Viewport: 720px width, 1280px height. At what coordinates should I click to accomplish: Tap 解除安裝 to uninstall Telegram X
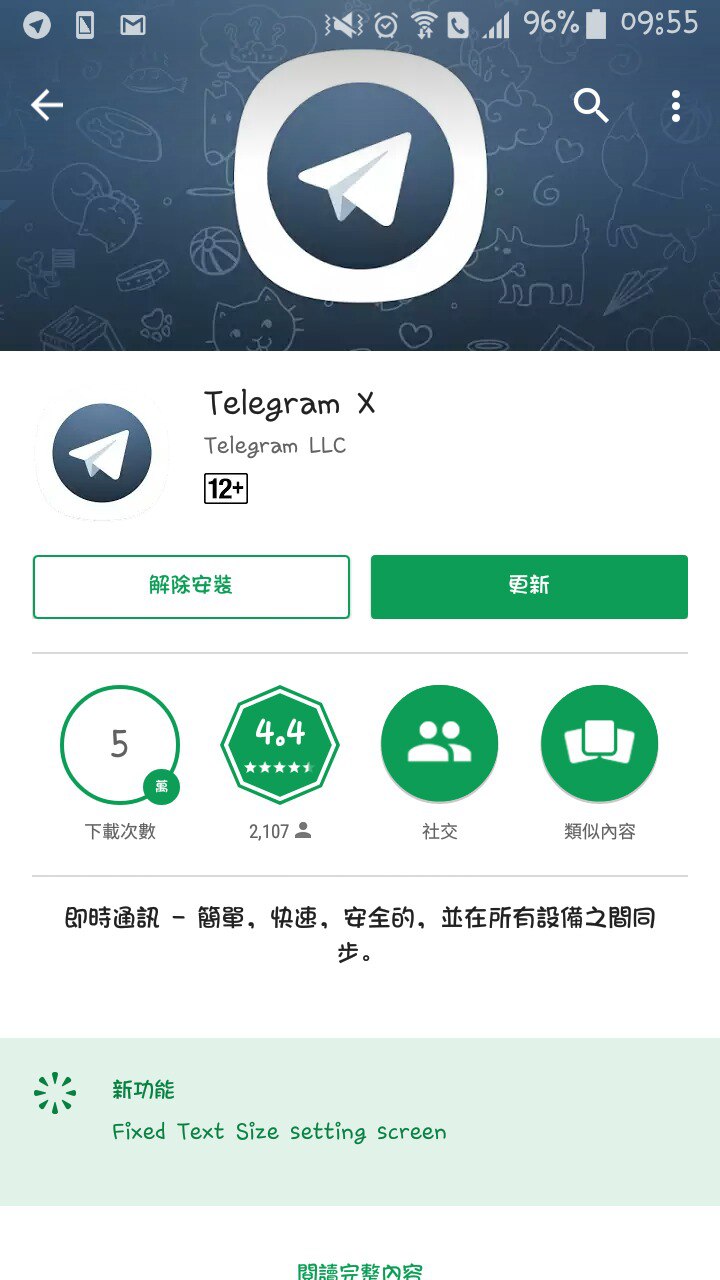coord(191,587)
